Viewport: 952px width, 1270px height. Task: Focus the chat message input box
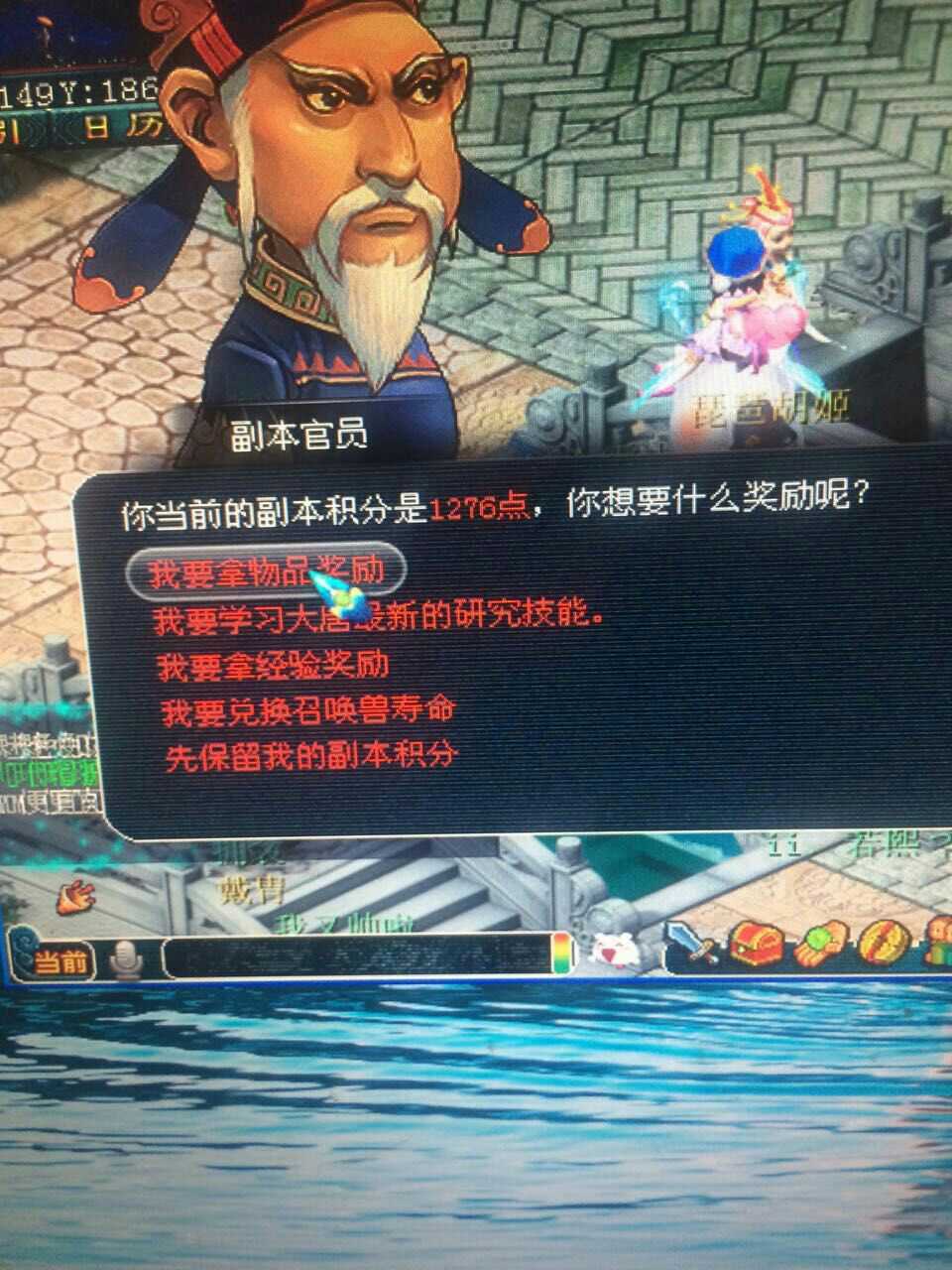[355, 954]
